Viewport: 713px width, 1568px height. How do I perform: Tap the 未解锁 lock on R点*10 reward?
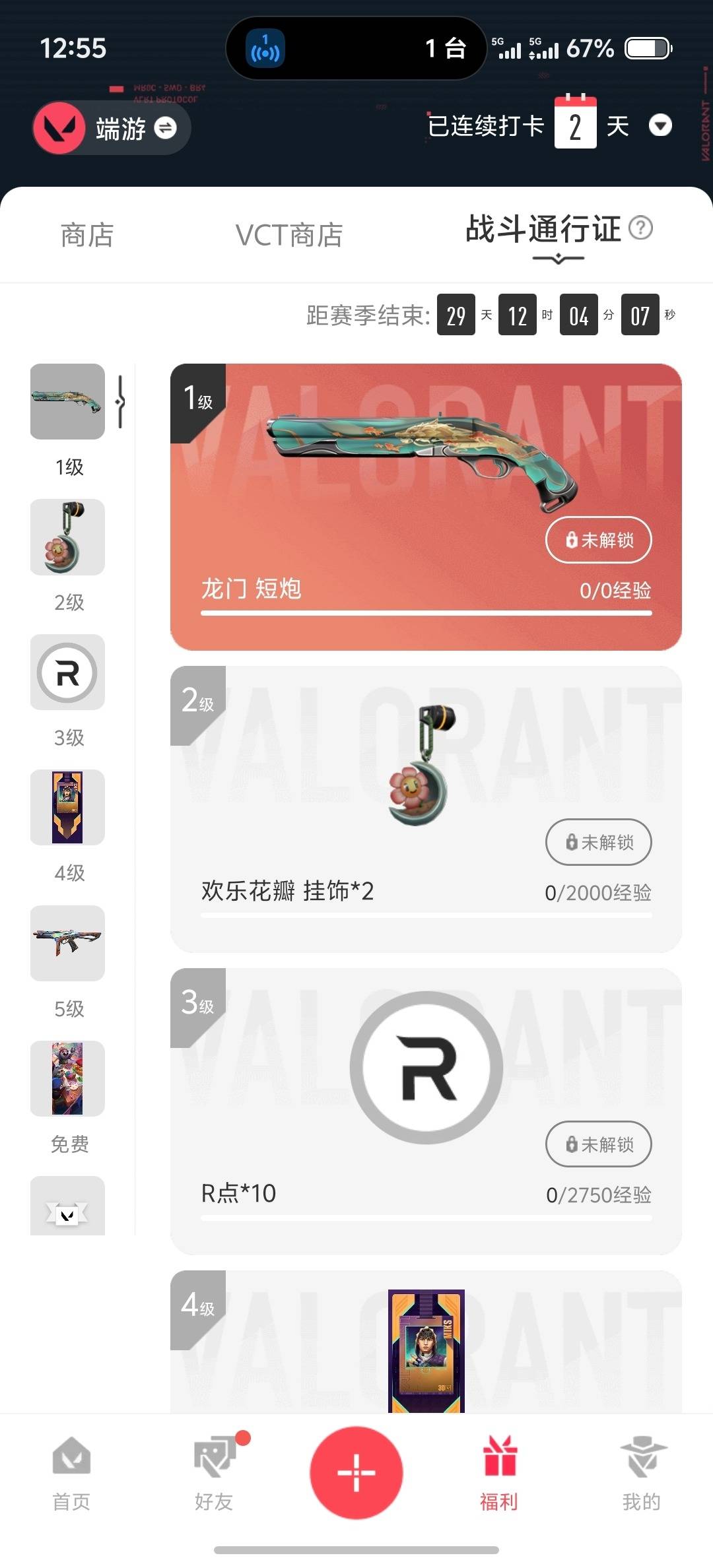click(598, 1145)
